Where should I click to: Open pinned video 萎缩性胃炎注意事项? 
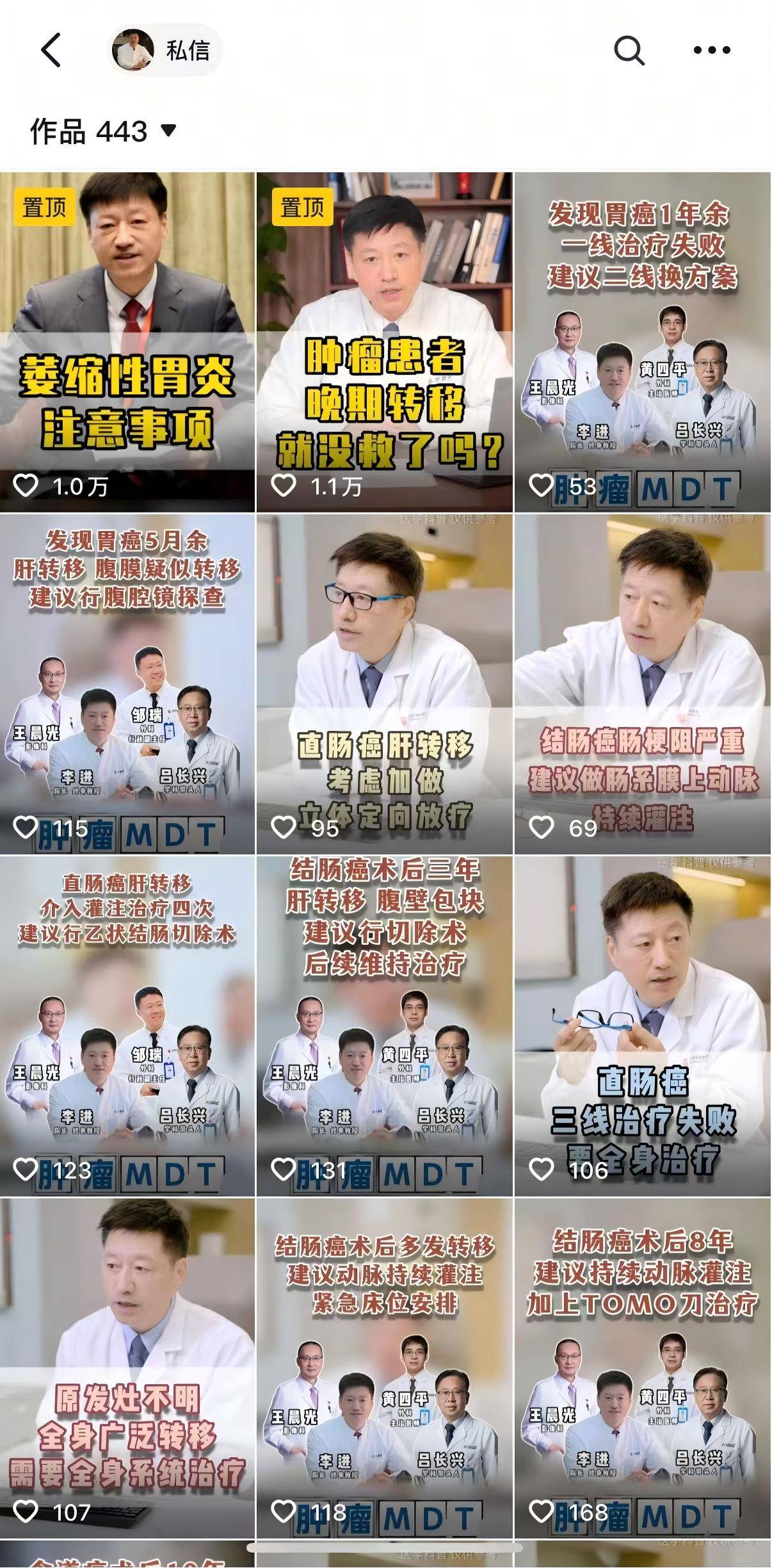tap(127, 341)
